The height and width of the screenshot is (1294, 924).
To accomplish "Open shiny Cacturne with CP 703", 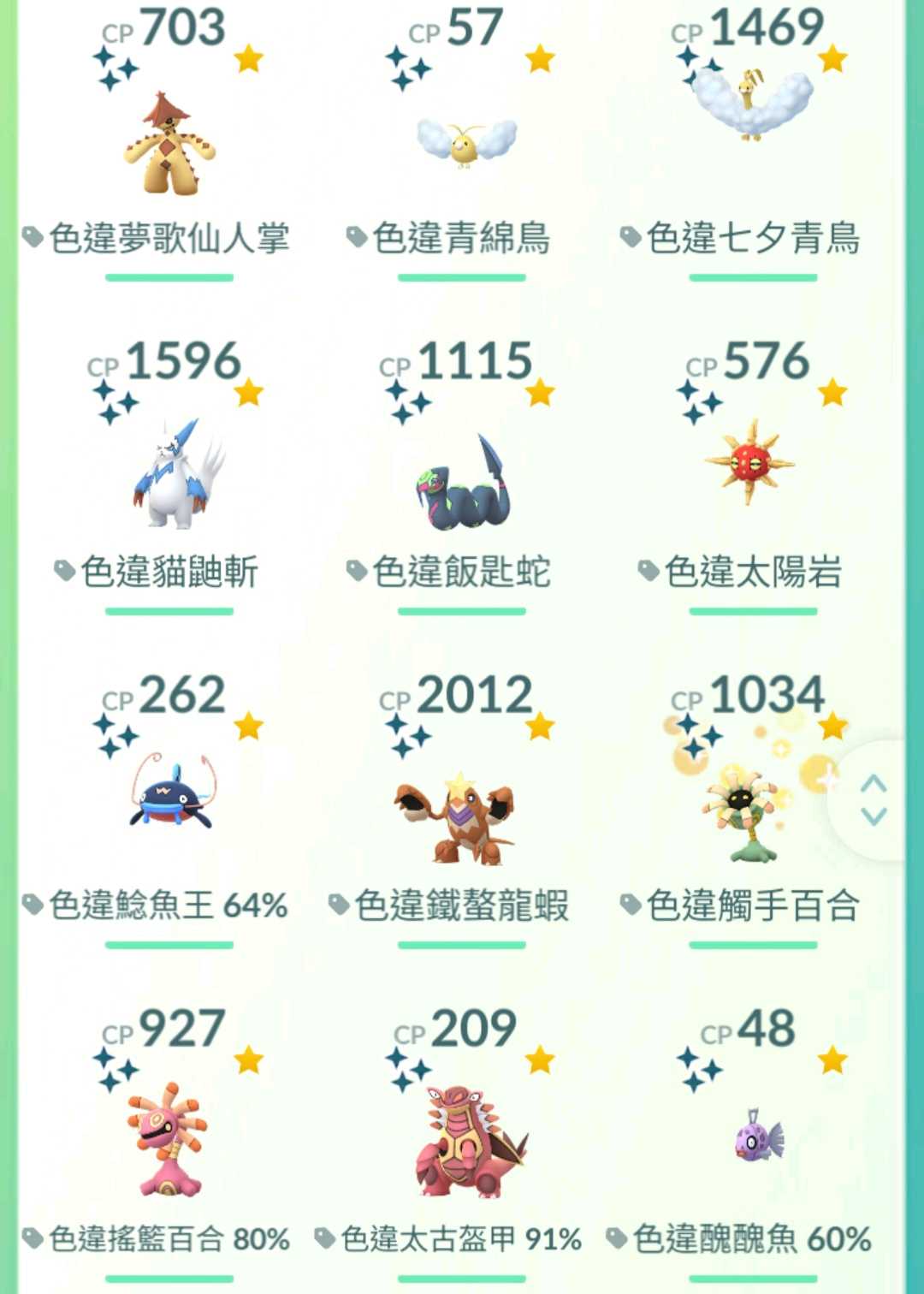I will click(x=169, y=144).
